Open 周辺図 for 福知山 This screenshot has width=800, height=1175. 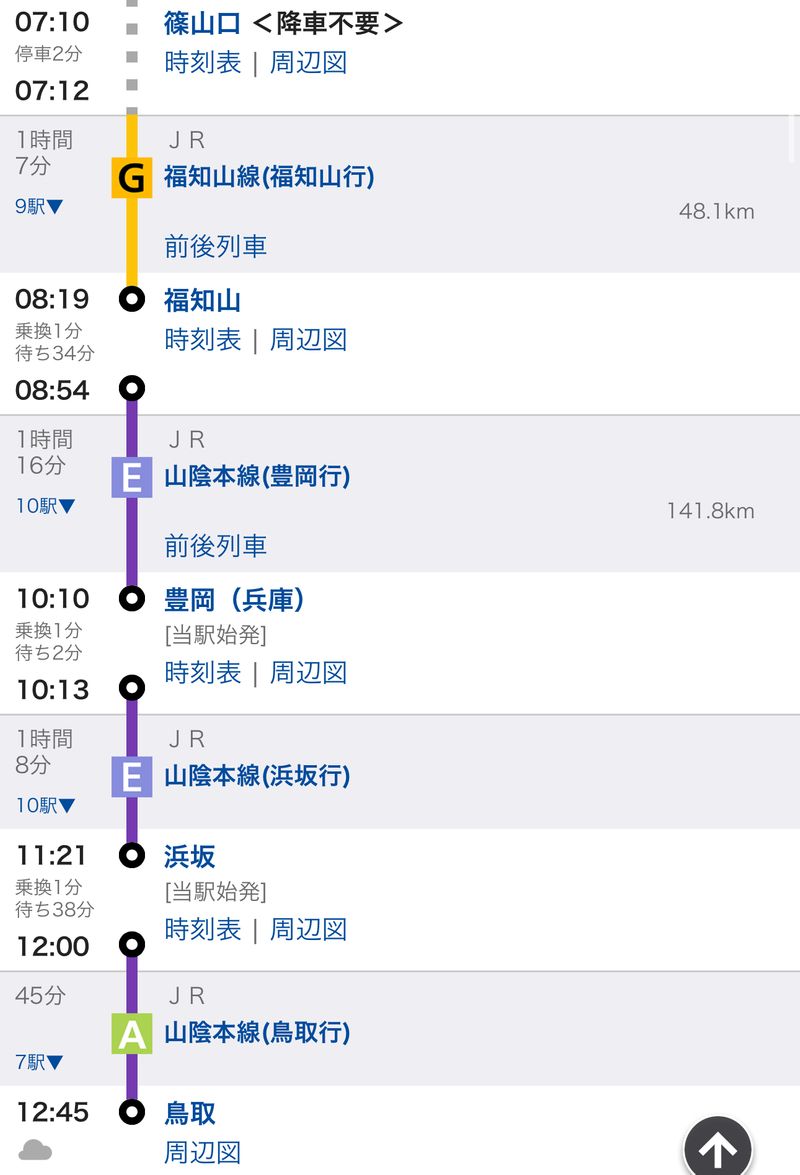(x=308, y=340)
